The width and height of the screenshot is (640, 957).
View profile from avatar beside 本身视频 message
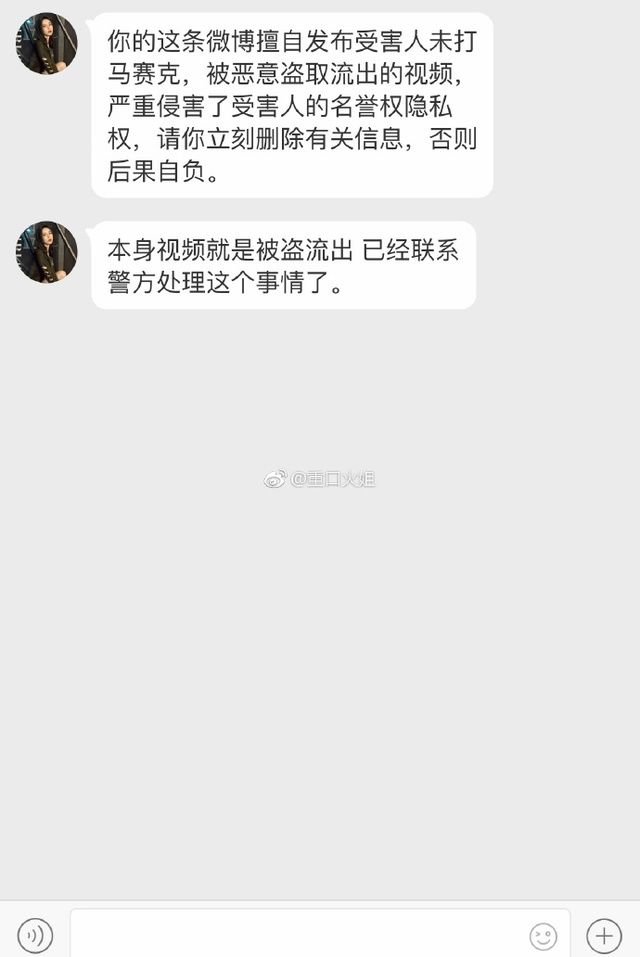click(47, 252)
